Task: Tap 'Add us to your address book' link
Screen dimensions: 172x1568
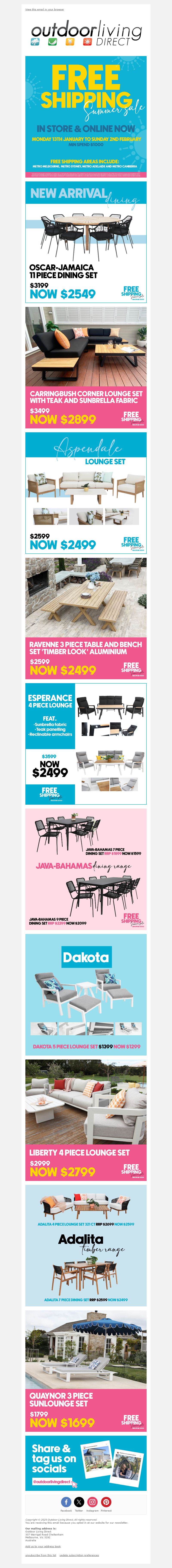Action: point(43,1546)
